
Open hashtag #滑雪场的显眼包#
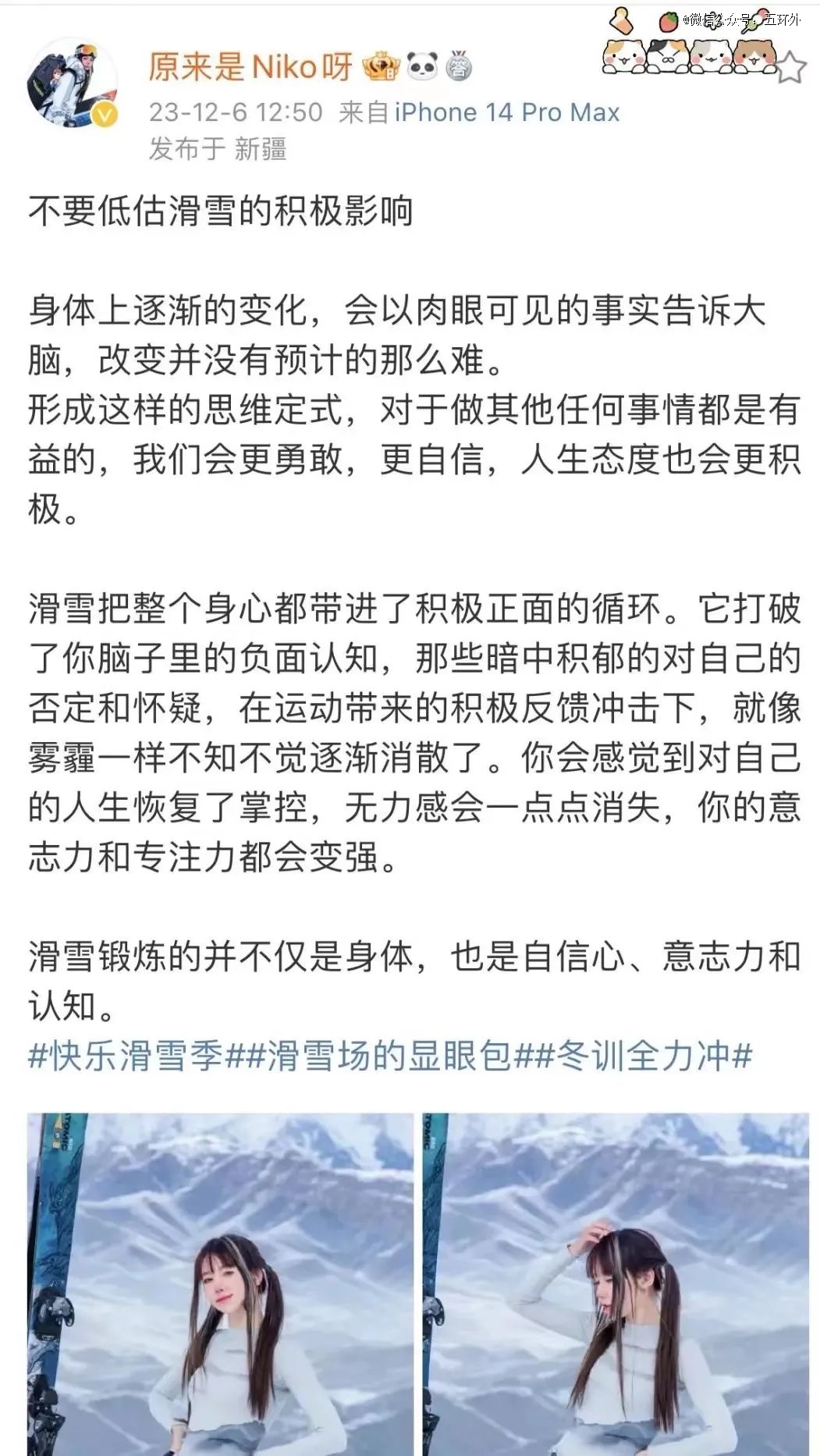pyautogui.click(x=390, y=1056)
